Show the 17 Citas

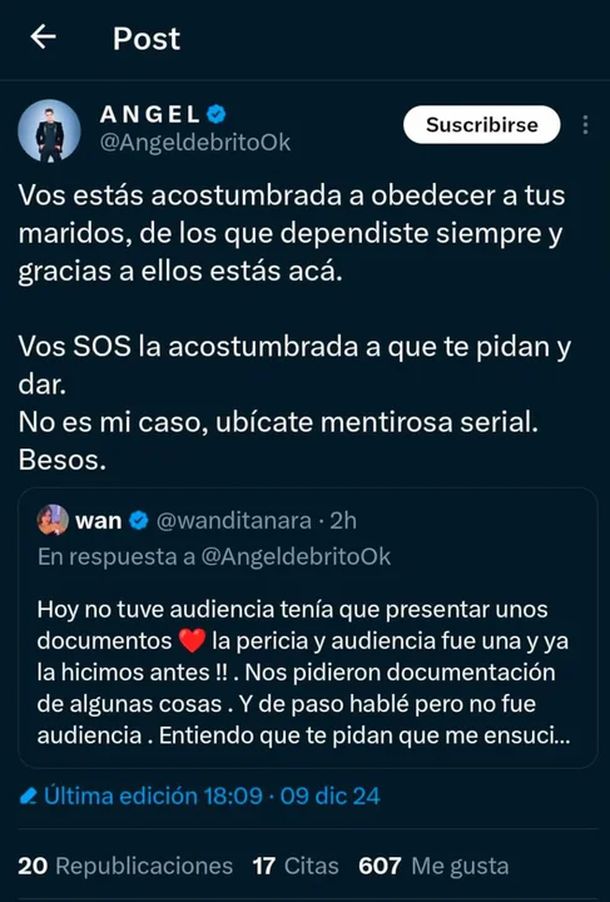coord(295,866)
